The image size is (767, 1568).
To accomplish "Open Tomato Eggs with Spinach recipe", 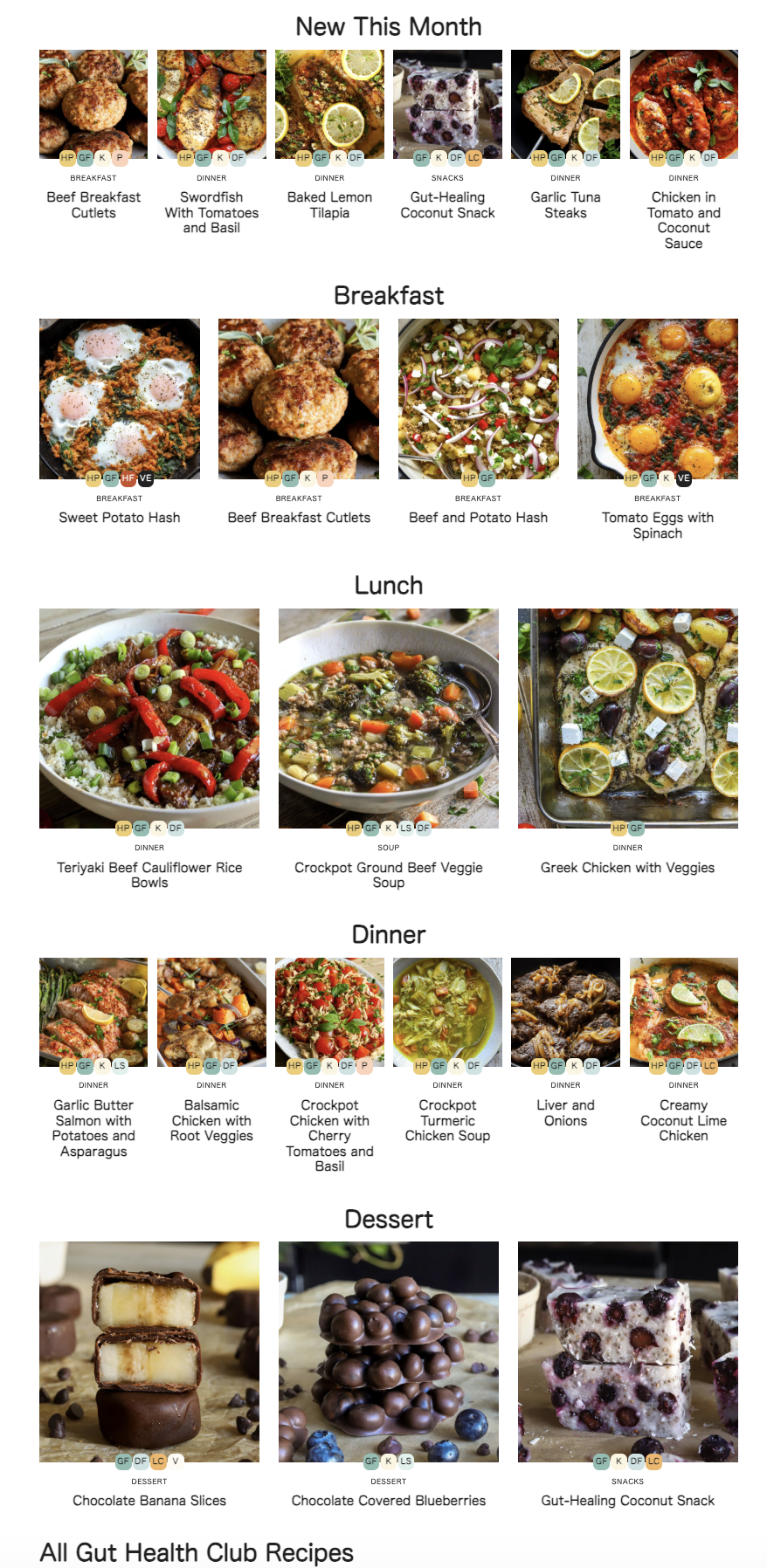I will click(658, 526).
